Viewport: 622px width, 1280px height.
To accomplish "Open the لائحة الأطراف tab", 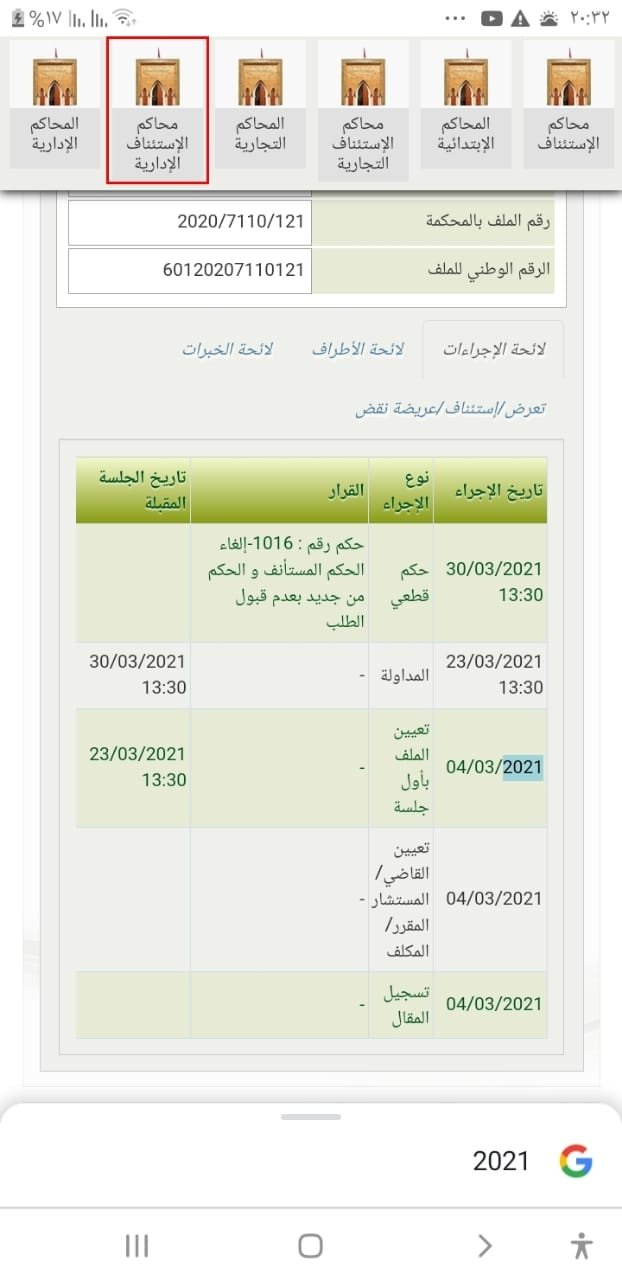I will [357, 349].
